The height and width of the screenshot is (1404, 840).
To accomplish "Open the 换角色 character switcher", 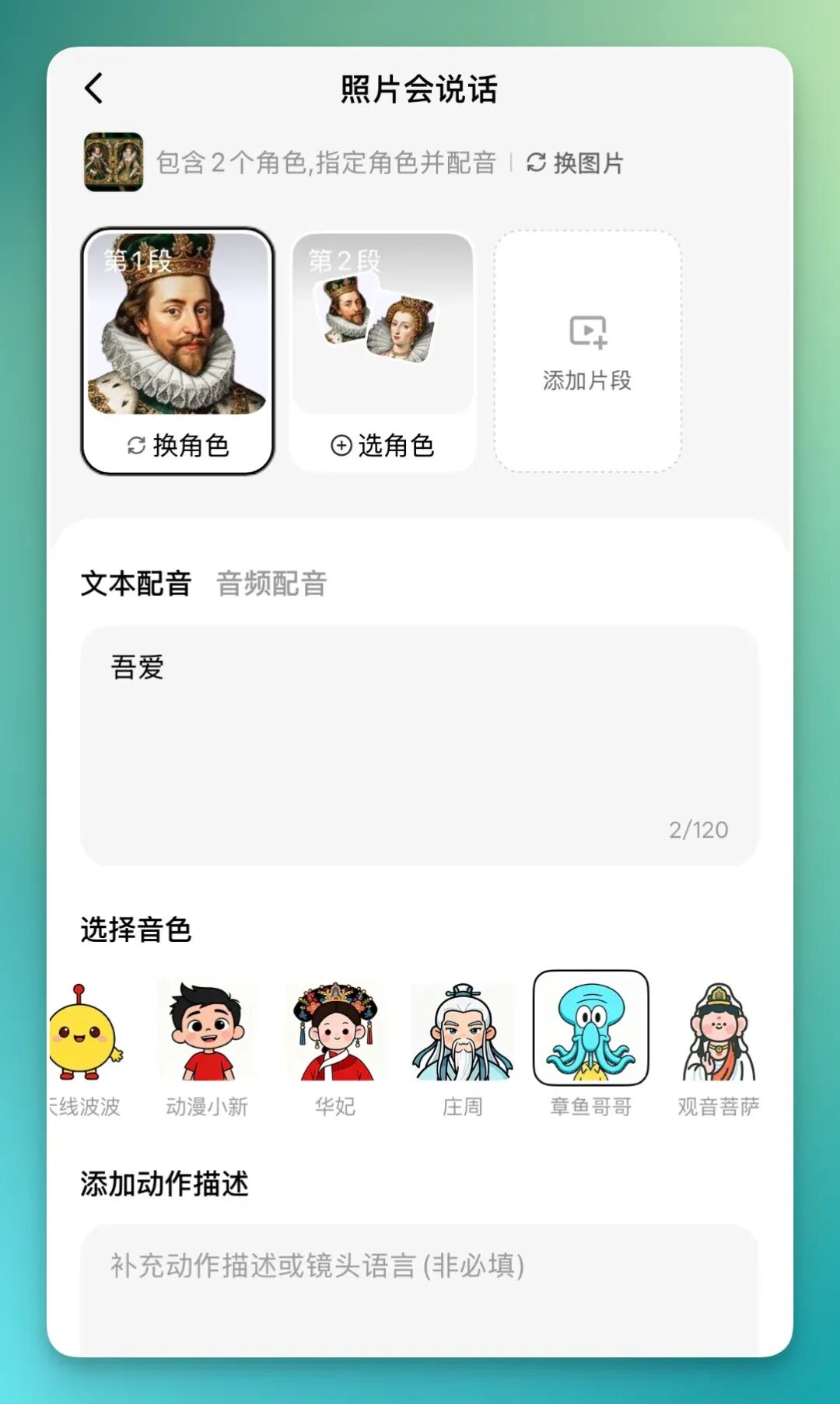I will tap(178, 445).
